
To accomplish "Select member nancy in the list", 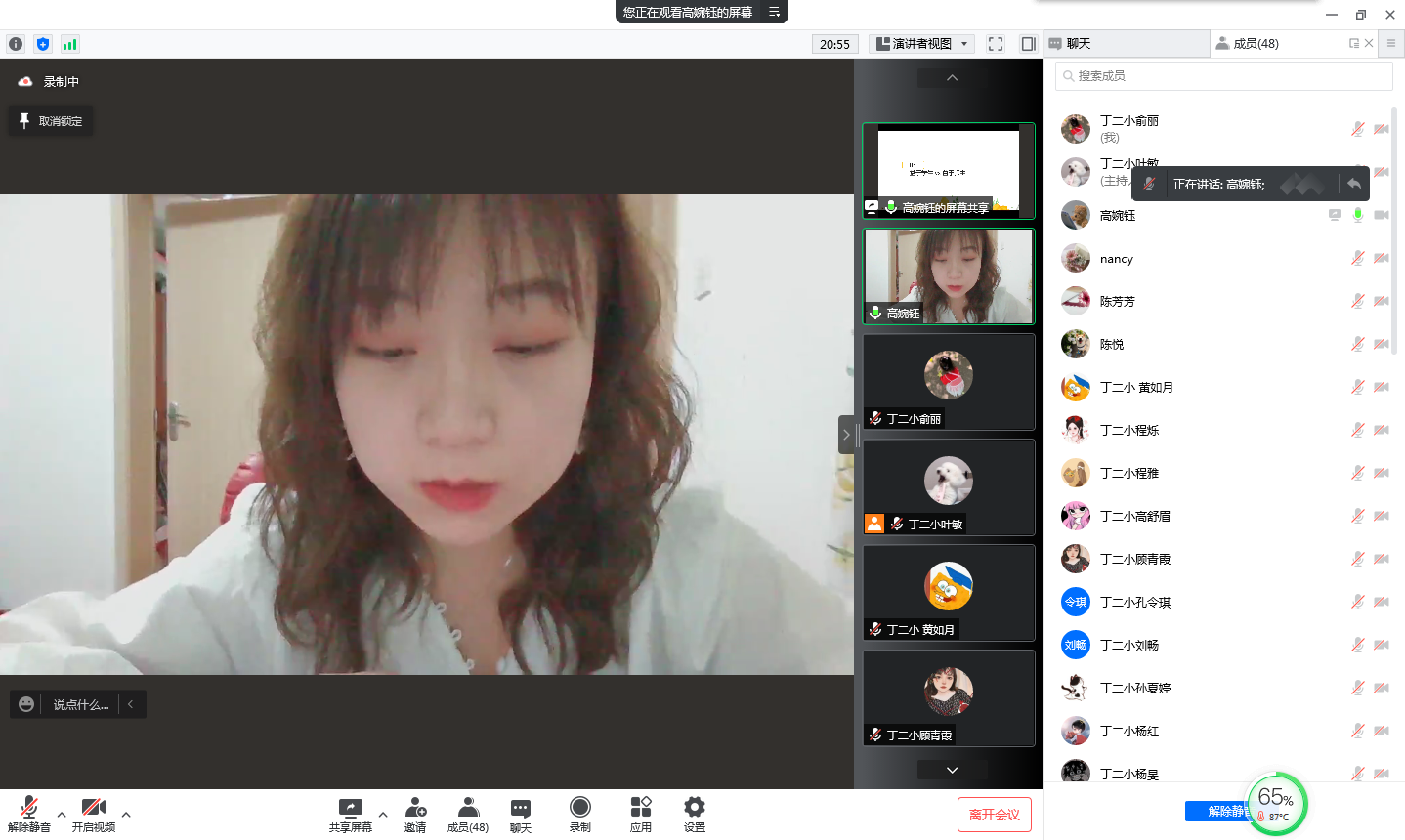I will pos(1117,259).
